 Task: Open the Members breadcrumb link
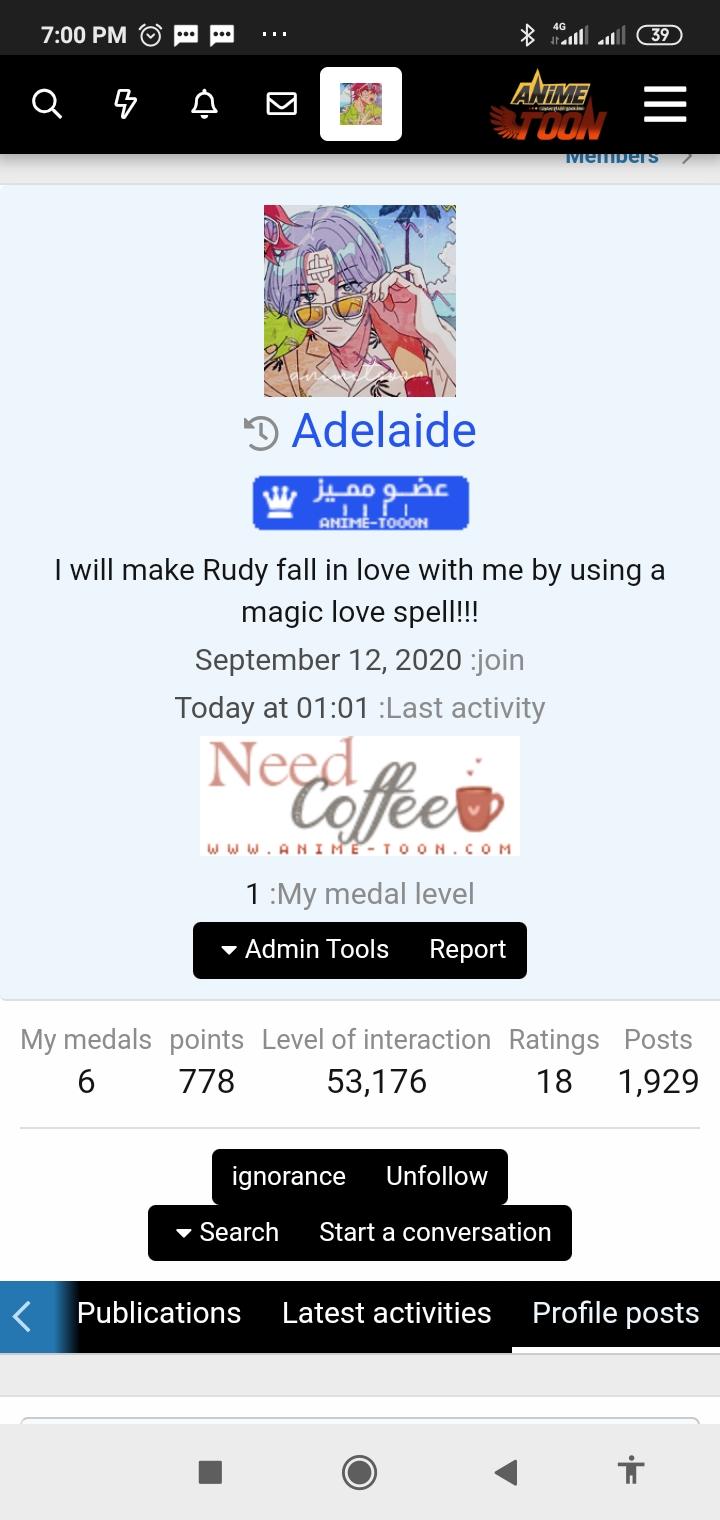(612, 157)
